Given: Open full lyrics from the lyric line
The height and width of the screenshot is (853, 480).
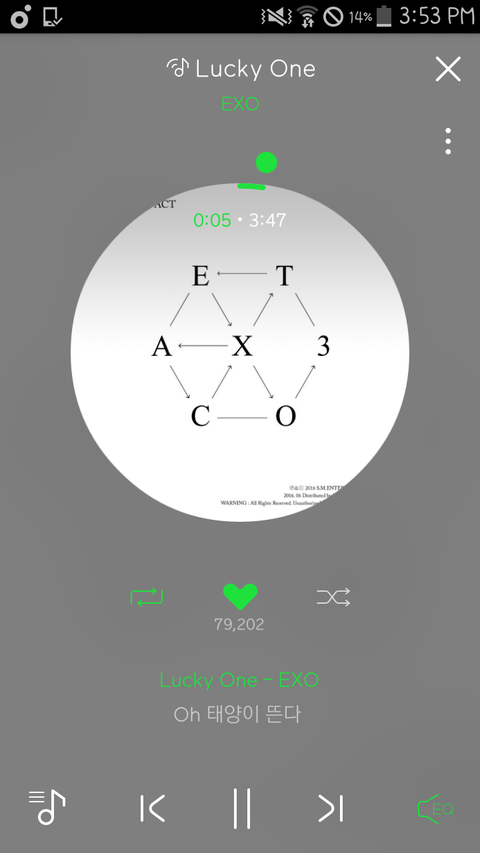Looking at the screenshot, I should tap(237, 714).
